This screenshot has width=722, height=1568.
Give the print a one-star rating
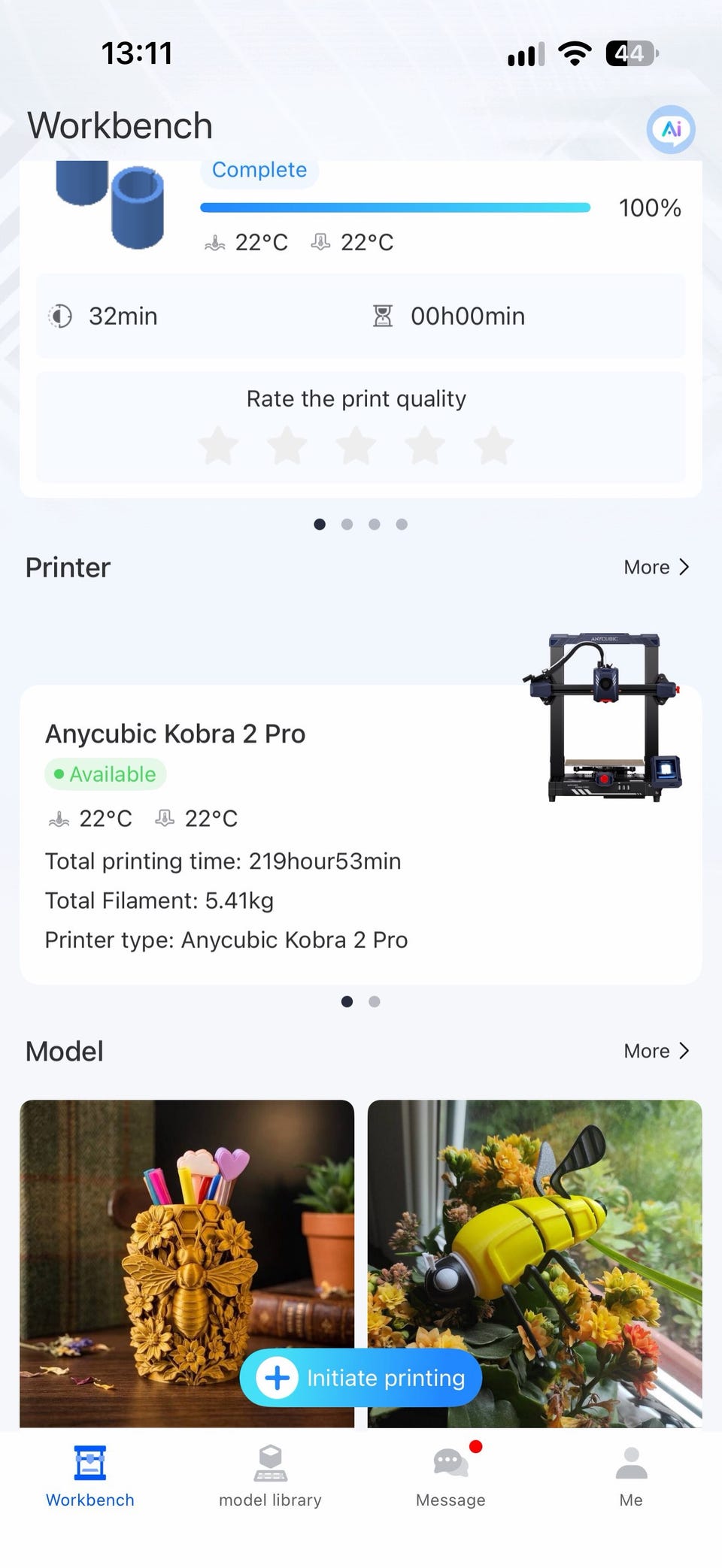pyautogui.click(x=218, y=445)
